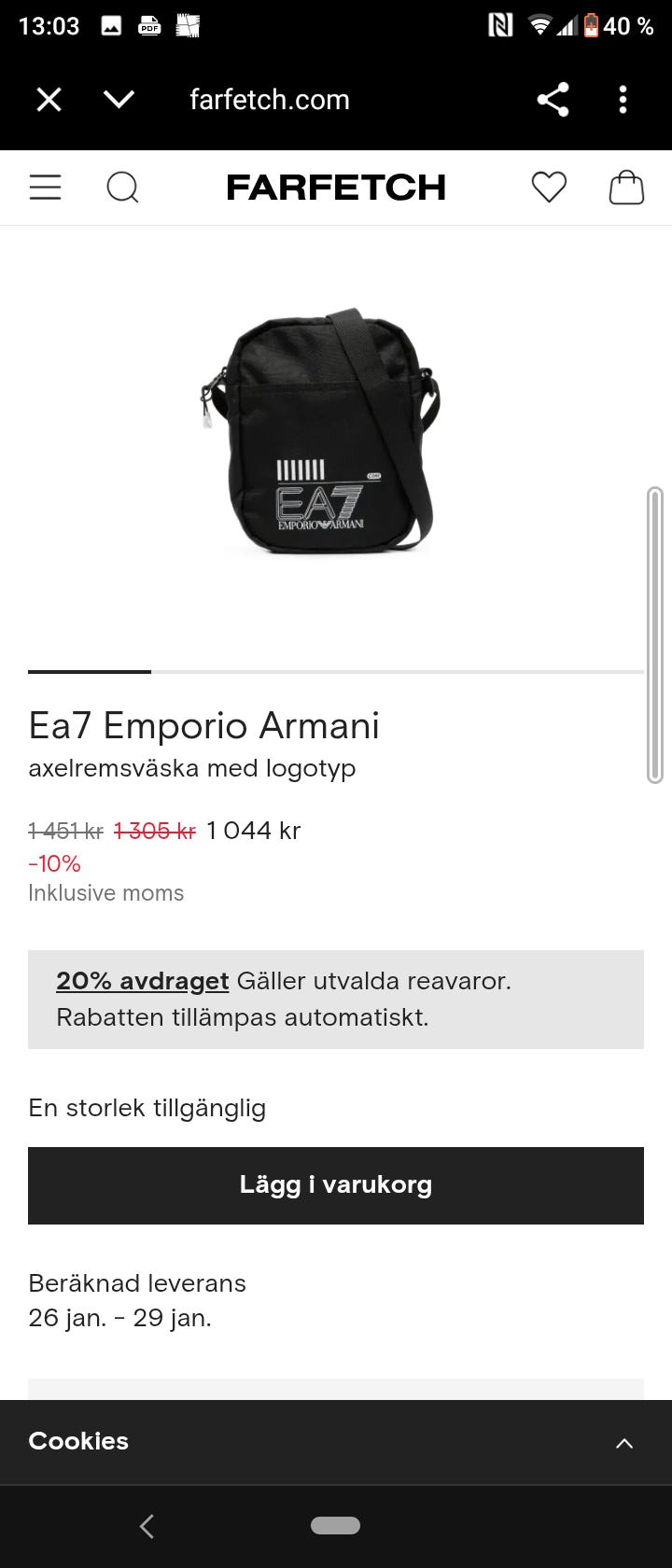
Task: View the shopping bag
Action: click(x=626, y=188)
